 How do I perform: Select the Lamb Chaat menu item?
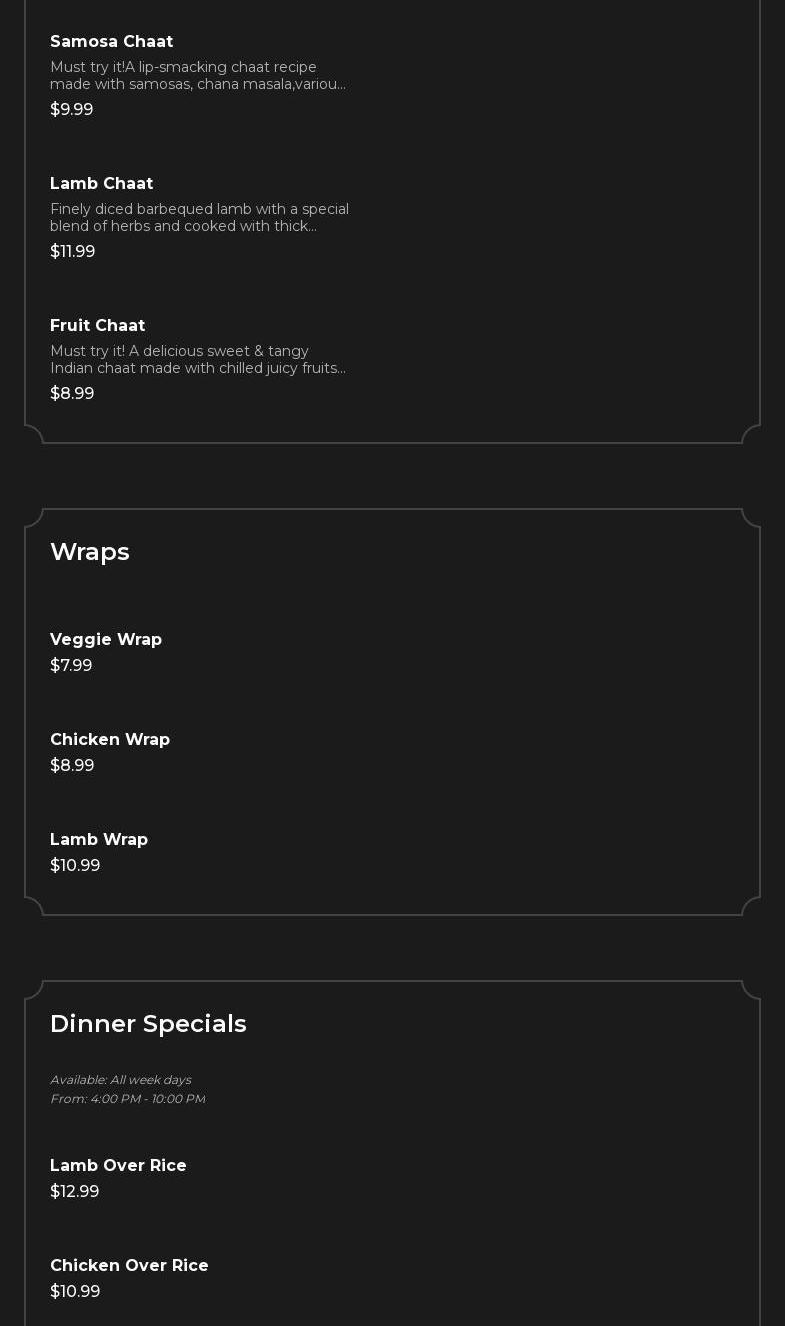coord(200,218)
